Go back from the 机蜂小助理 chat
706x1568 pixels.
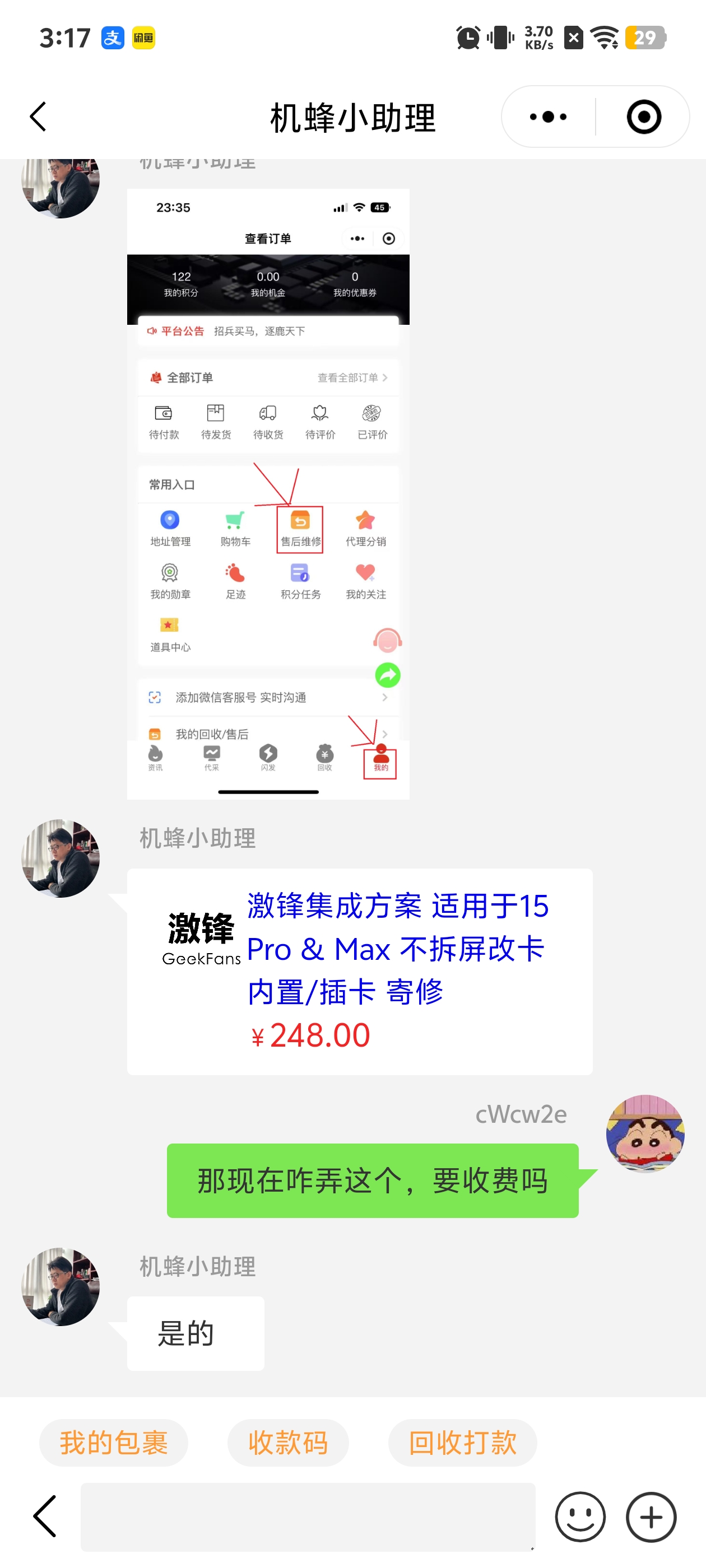(x=38, y=117)
